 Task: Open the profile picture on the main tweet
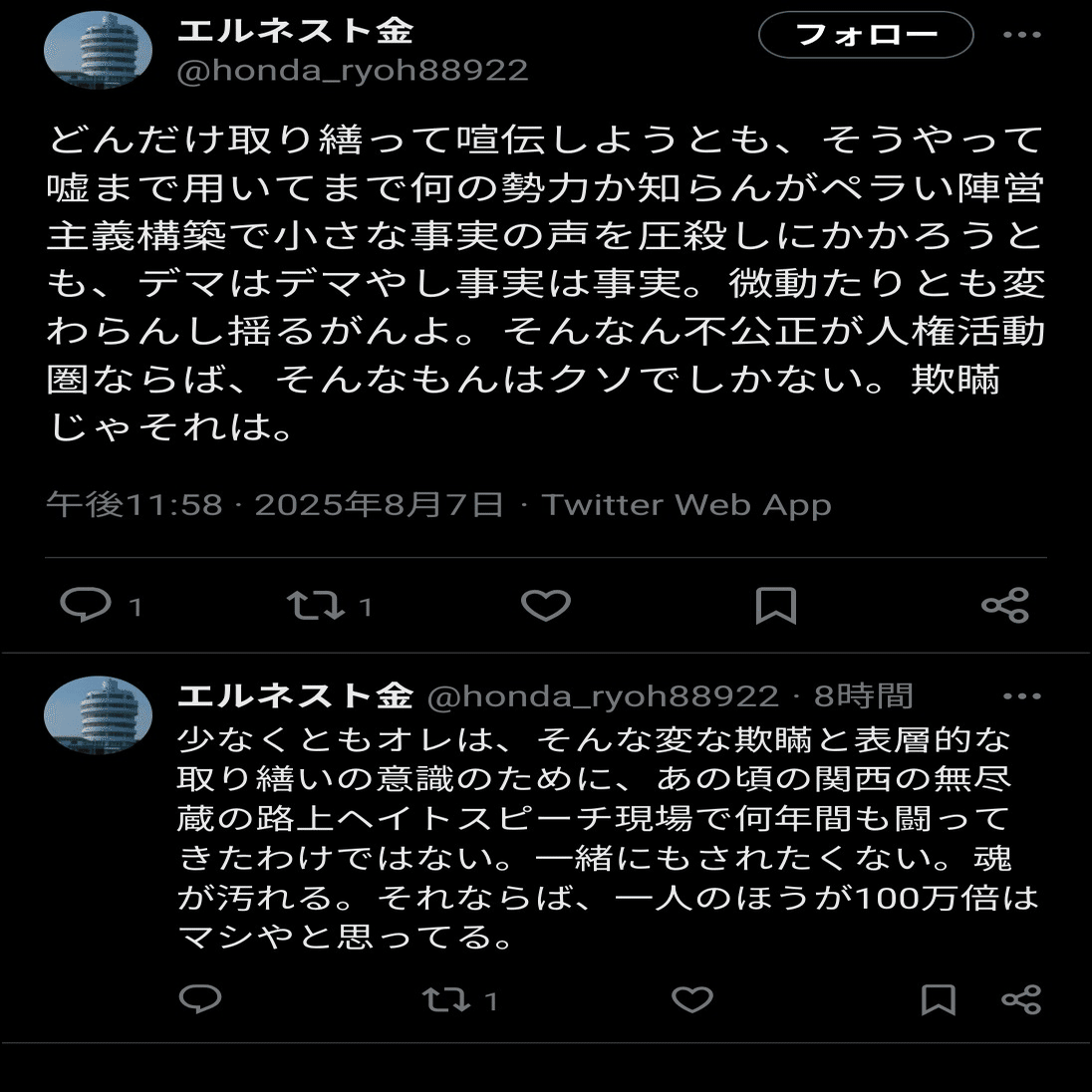point(99,51)
